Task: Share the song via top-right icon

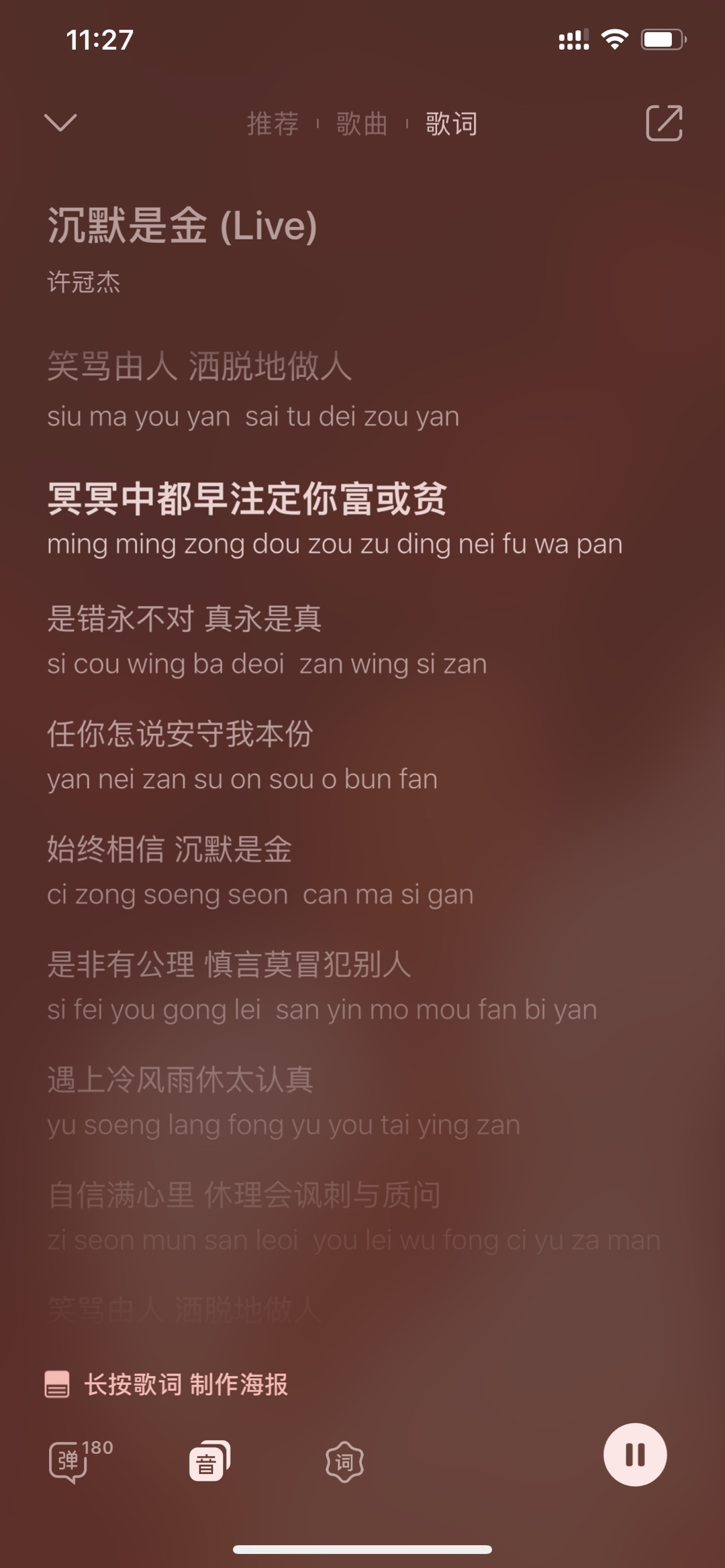Action: pyautogui.click(x=664, y=123)
